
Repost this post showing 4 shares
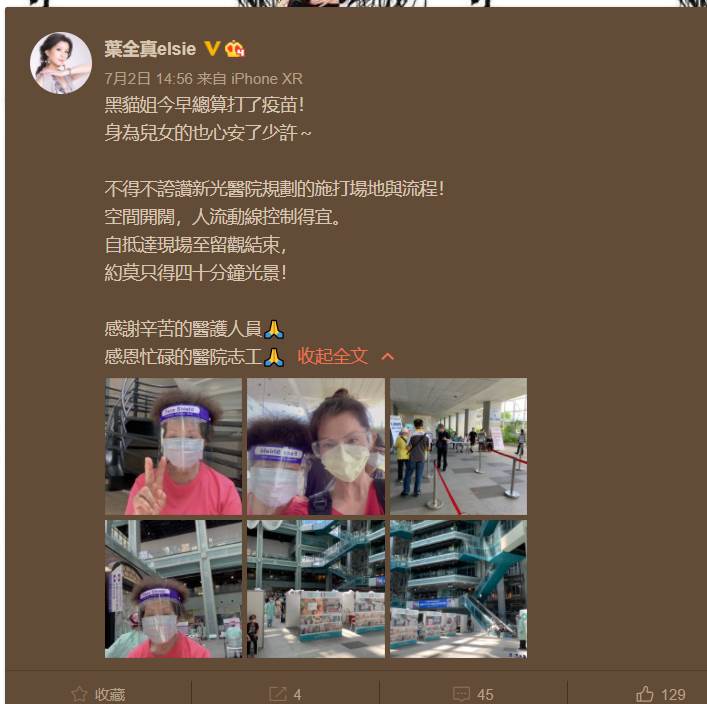[285, 694]
